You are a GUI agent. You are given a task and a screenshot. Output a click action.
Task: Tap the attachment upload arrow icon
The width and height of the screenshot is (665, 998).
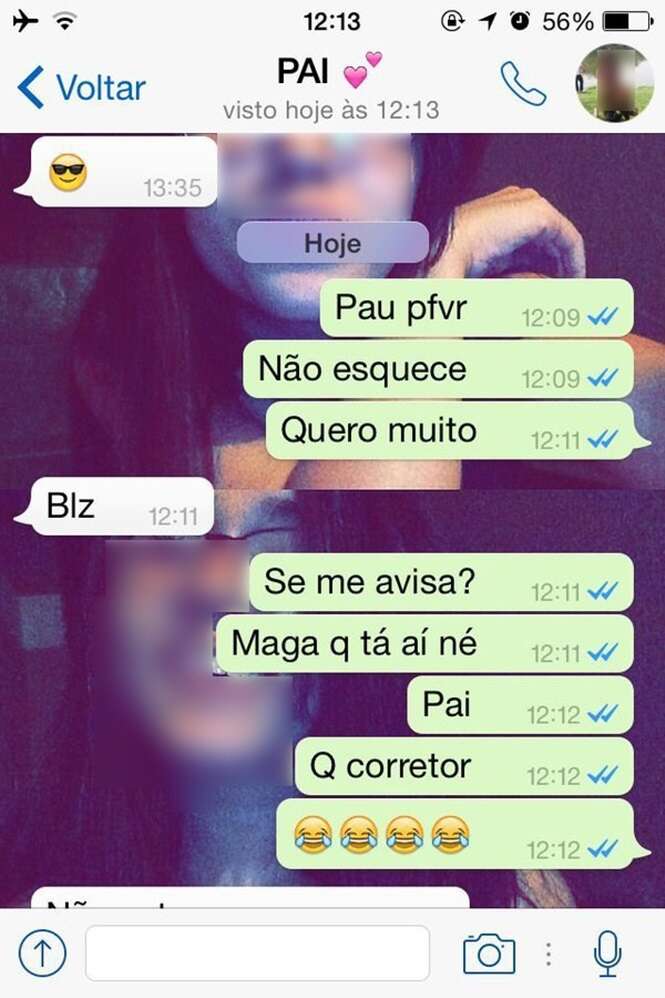(x=41, y=953)
